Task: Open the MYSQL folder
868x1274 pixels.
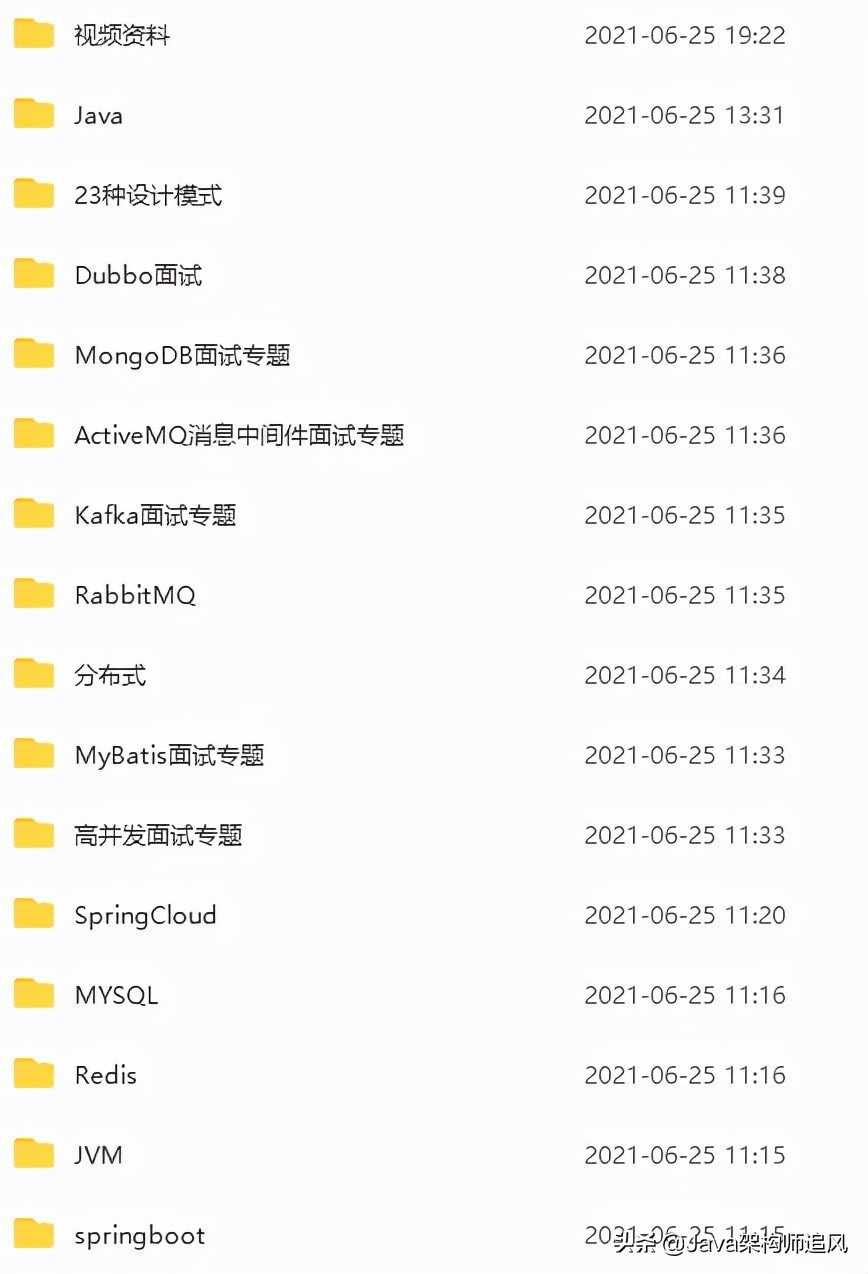Action: tap(116, 996)
